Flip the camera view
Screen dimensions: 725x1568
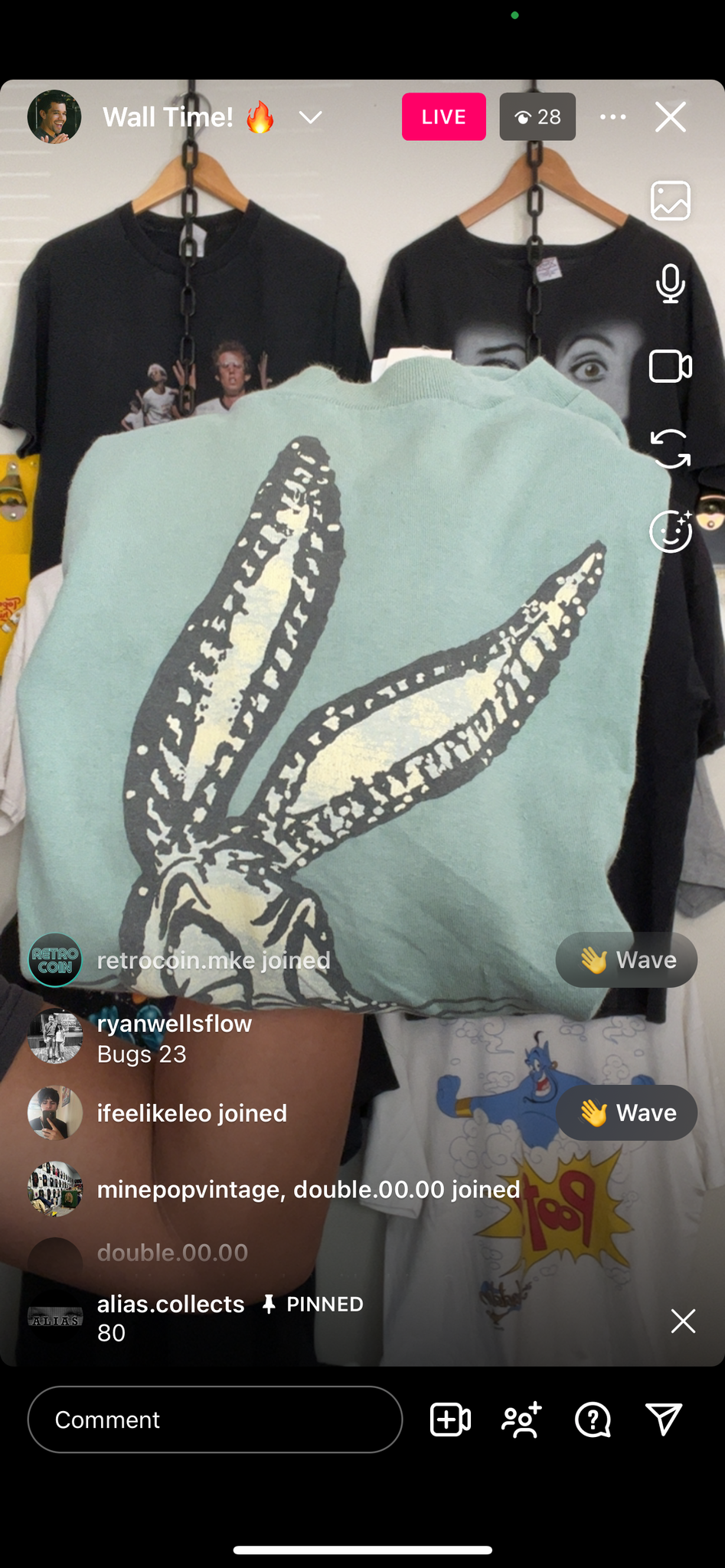coord(671,449)
